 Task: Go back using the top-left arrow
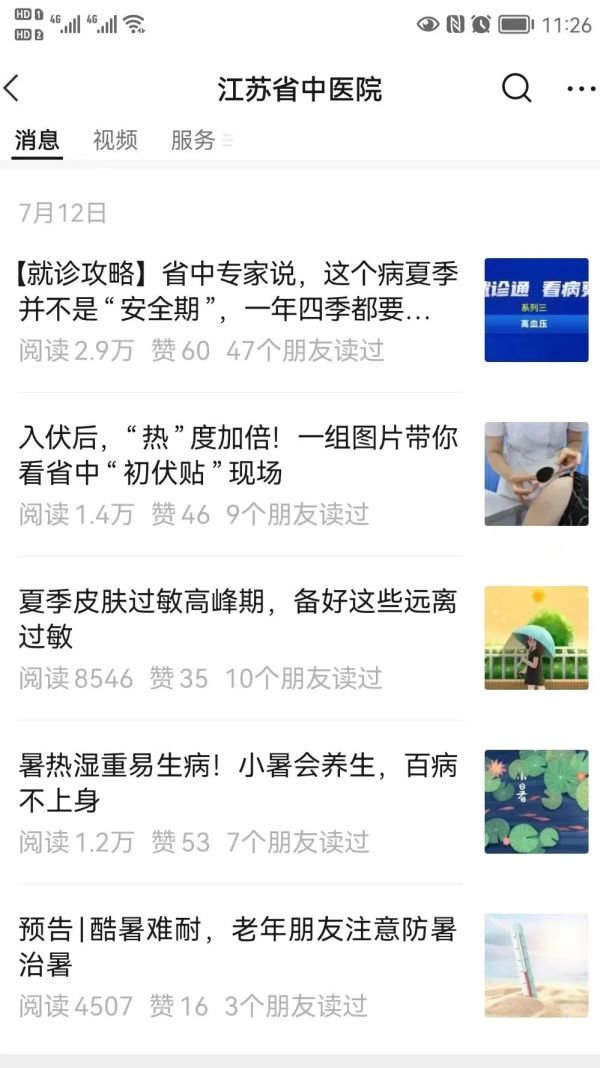click(x=13, y=89)
